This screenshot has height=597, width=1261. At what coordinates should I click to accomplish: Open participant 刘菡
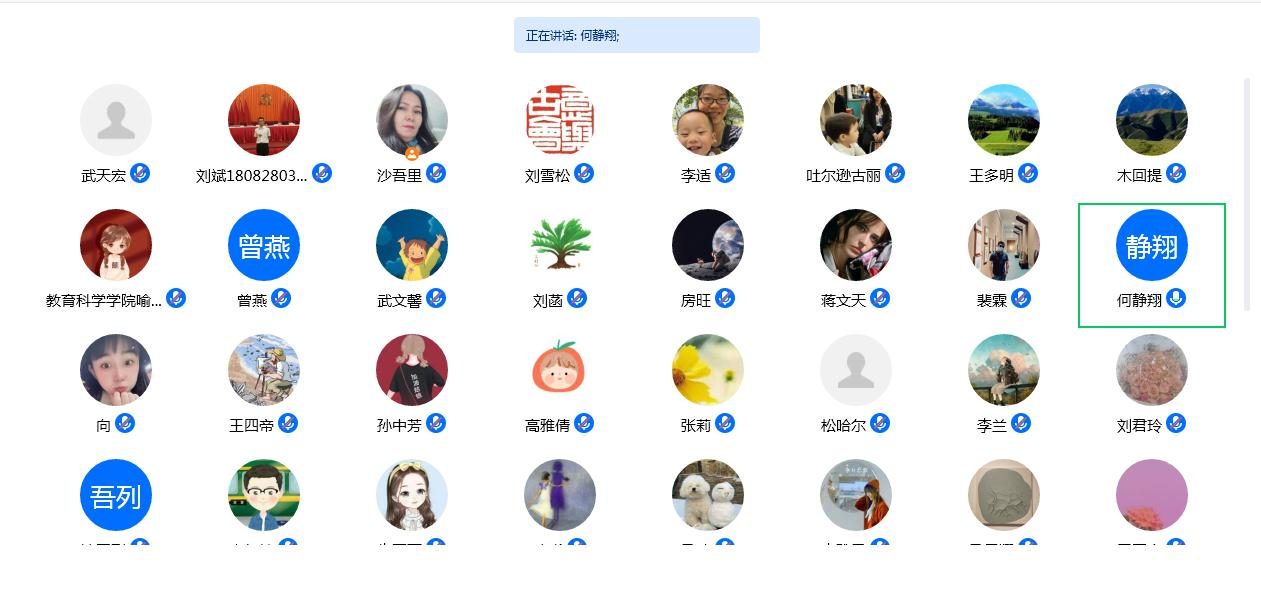(559, 245)
